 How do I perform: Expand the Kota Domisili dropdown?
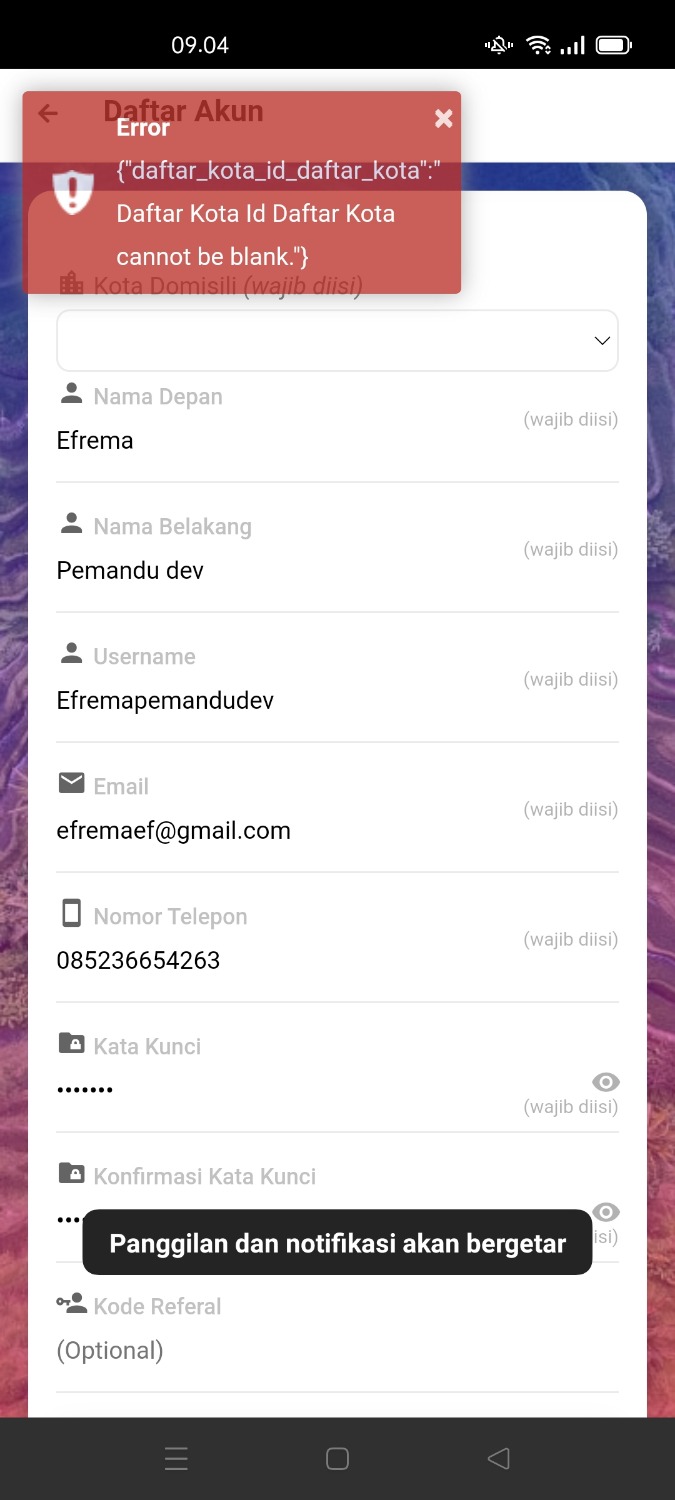coord(337,341)
